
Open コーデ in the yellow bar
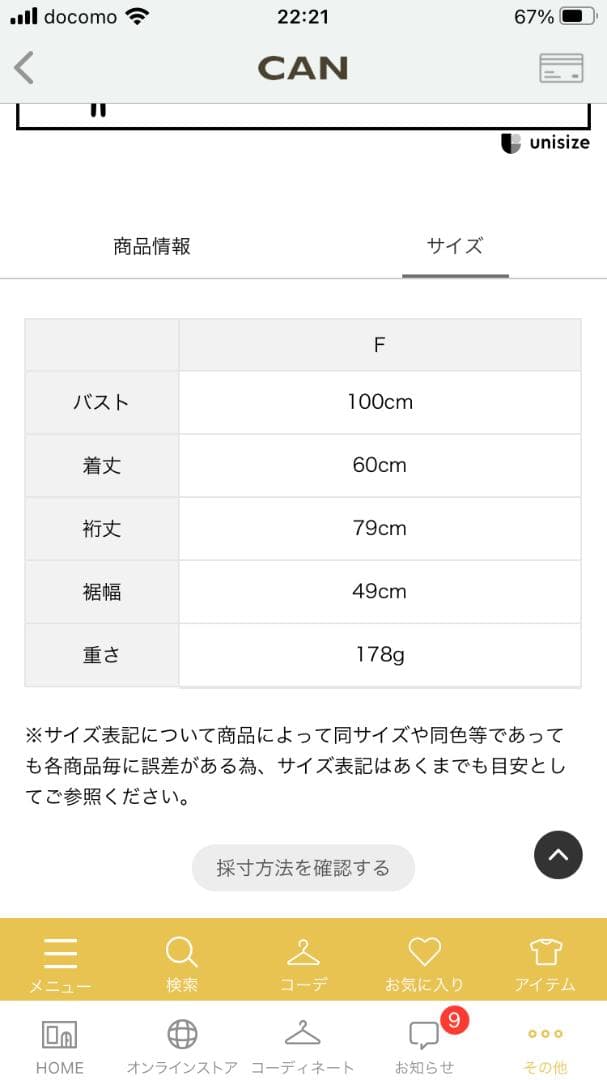click(x=303, y=964)
